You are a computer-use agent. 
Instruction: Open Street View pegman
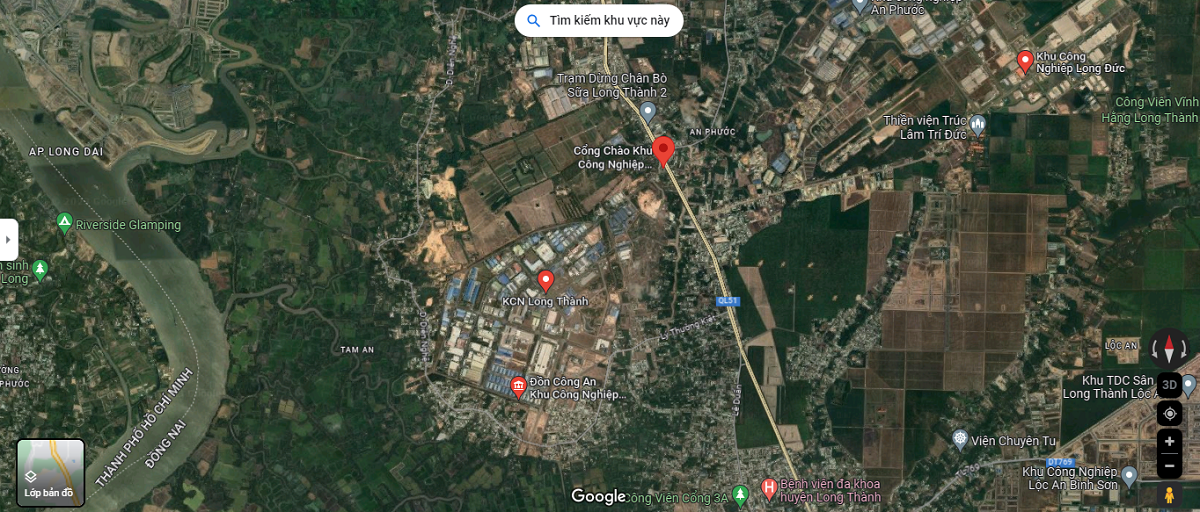click(1169, 494)
